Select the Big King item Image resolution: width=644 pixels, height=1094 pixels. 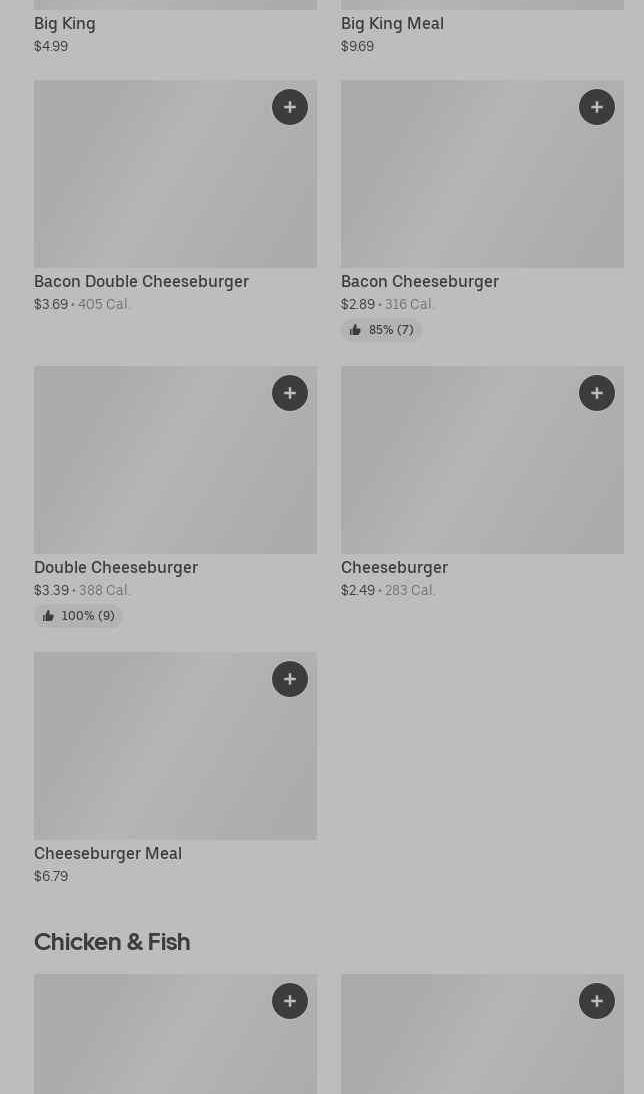point(65,23)
